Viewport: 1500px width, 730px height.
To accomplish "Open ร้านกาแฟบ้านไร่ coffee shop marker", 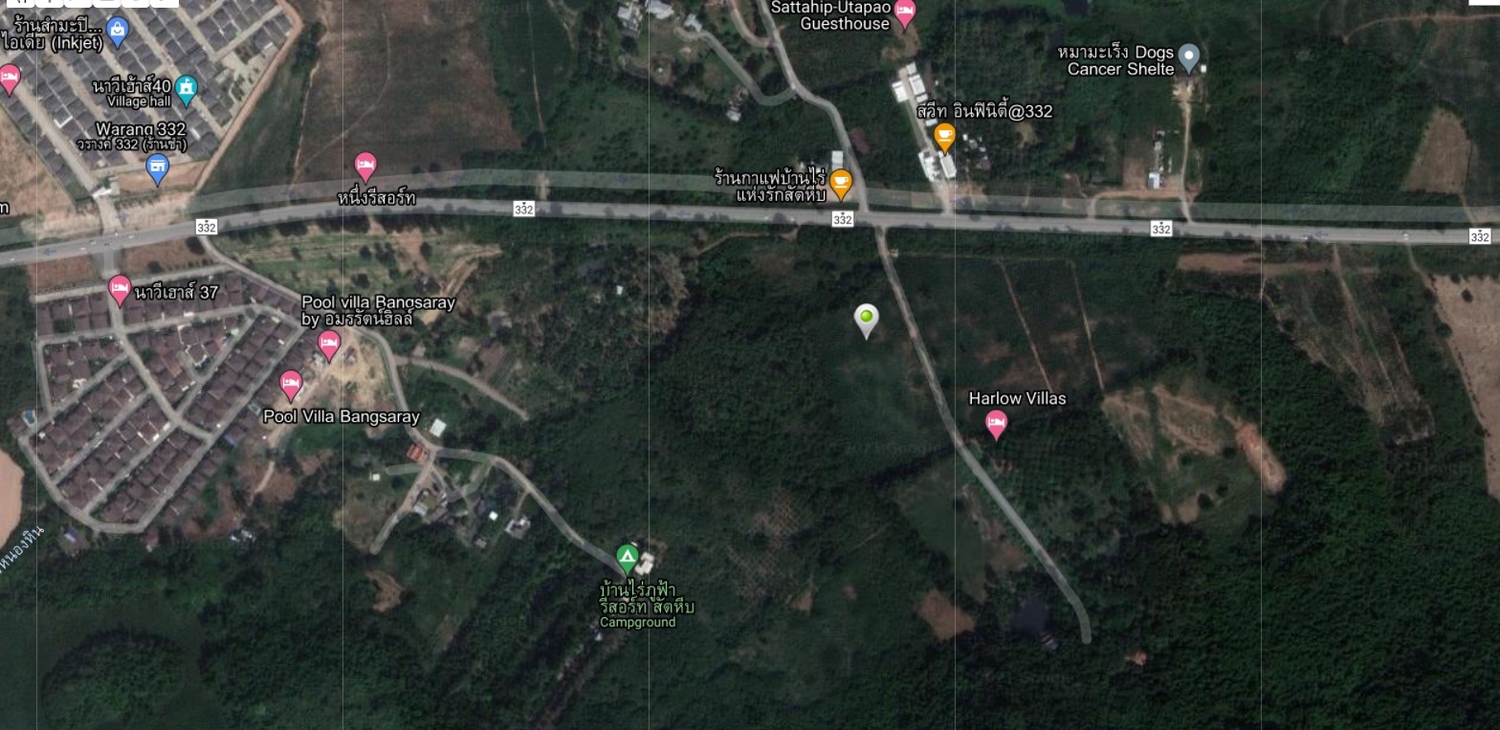I will (840, 183).
